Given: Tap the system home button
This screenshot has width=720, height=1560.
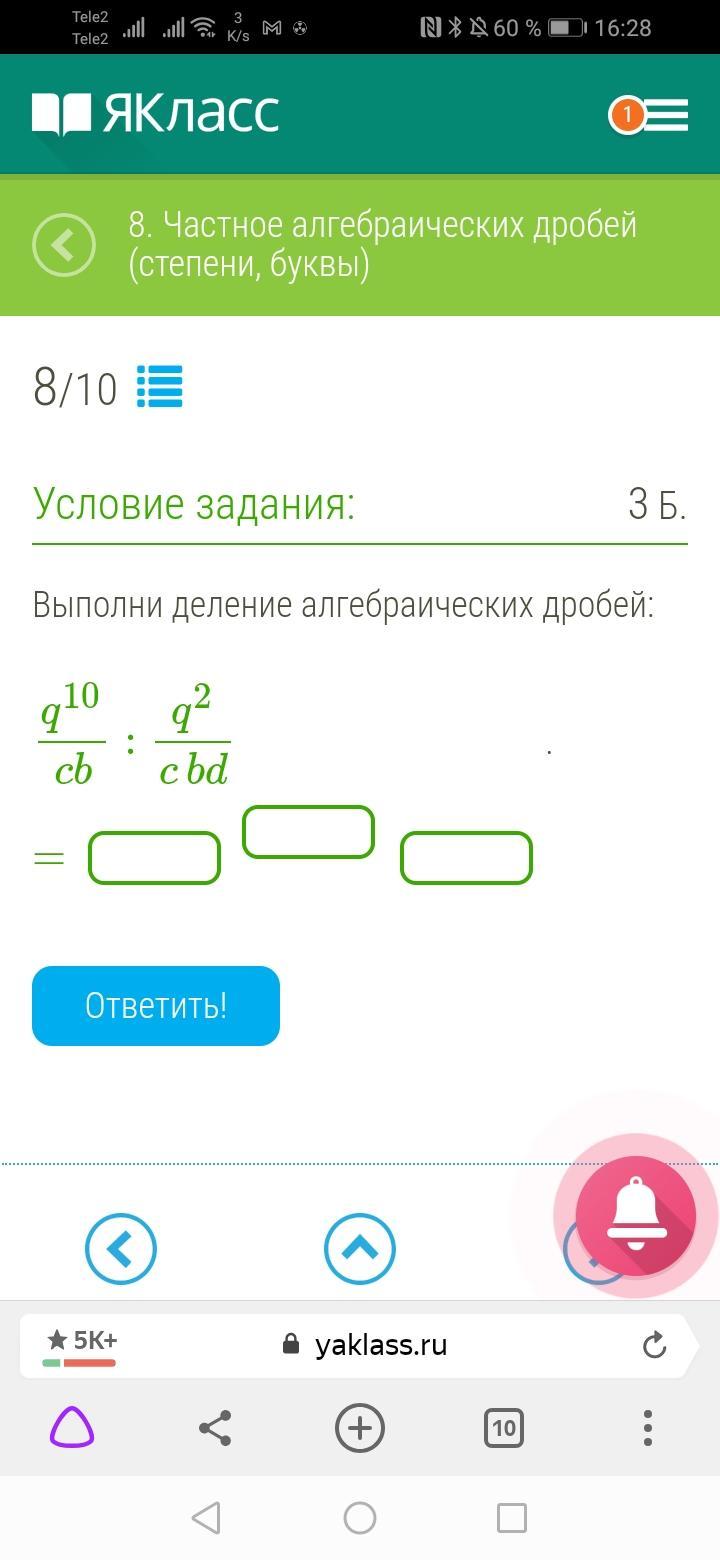Looking at the screenshot, I should tap(360, 1518).
